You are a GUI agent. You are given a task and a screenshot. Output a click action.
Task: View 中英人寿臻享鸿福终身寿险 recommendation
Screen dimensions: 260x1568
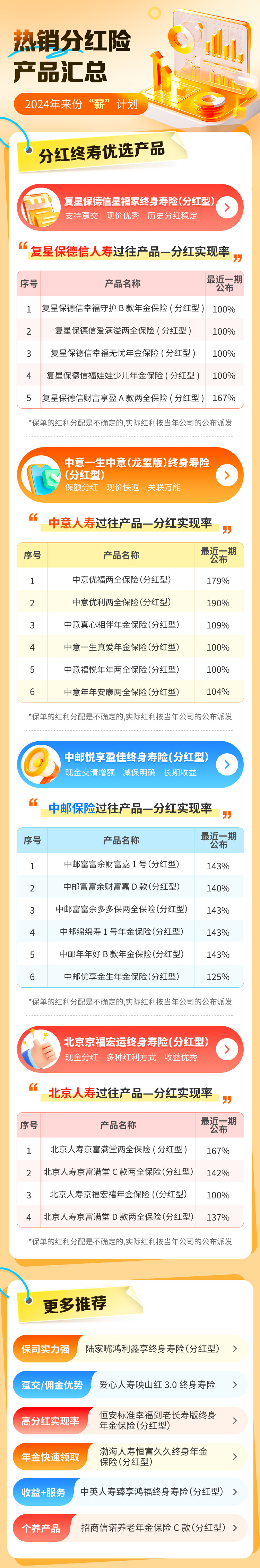(x=130, y=1492)
